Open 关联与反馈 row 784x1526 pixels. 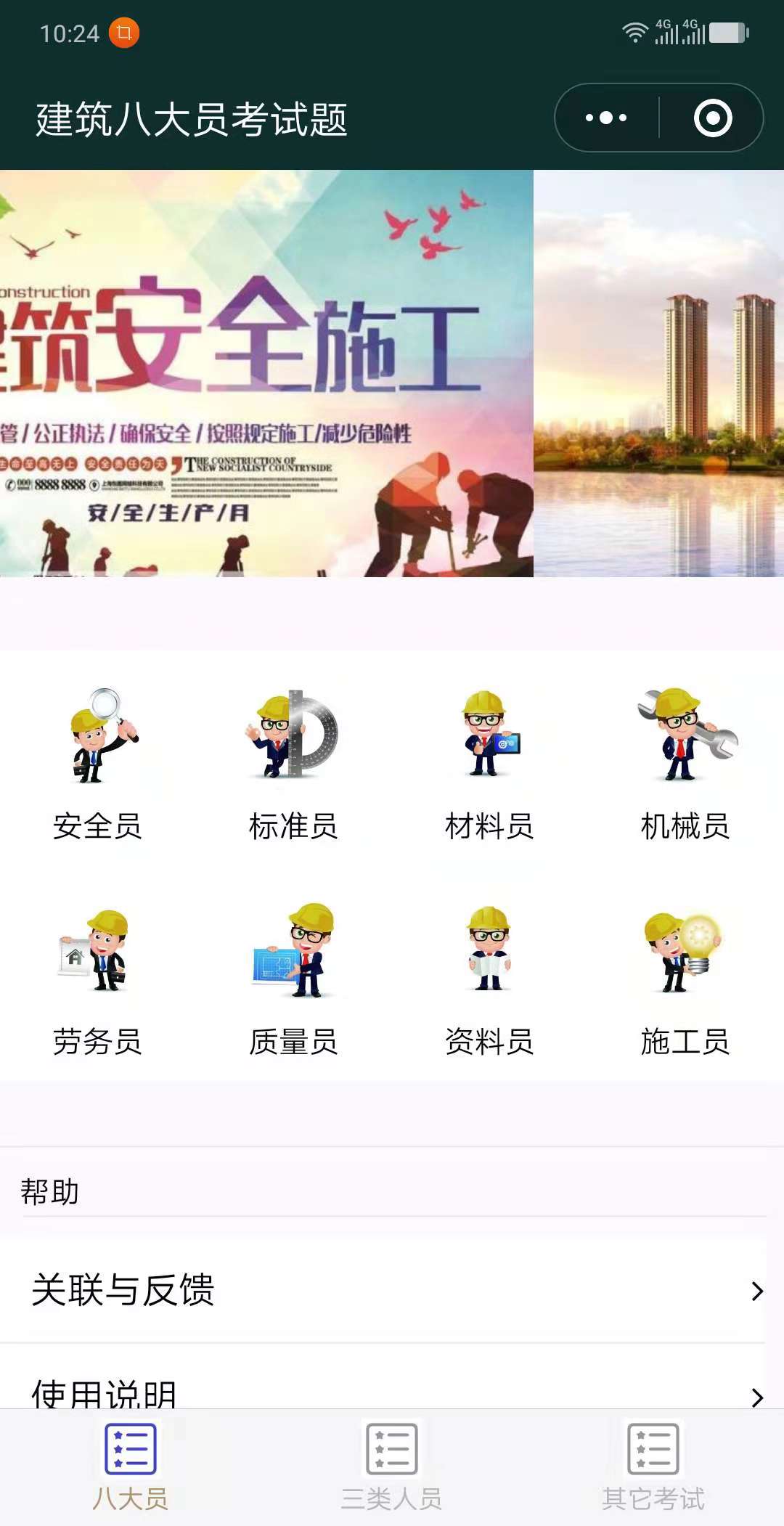click(392, 1291)
